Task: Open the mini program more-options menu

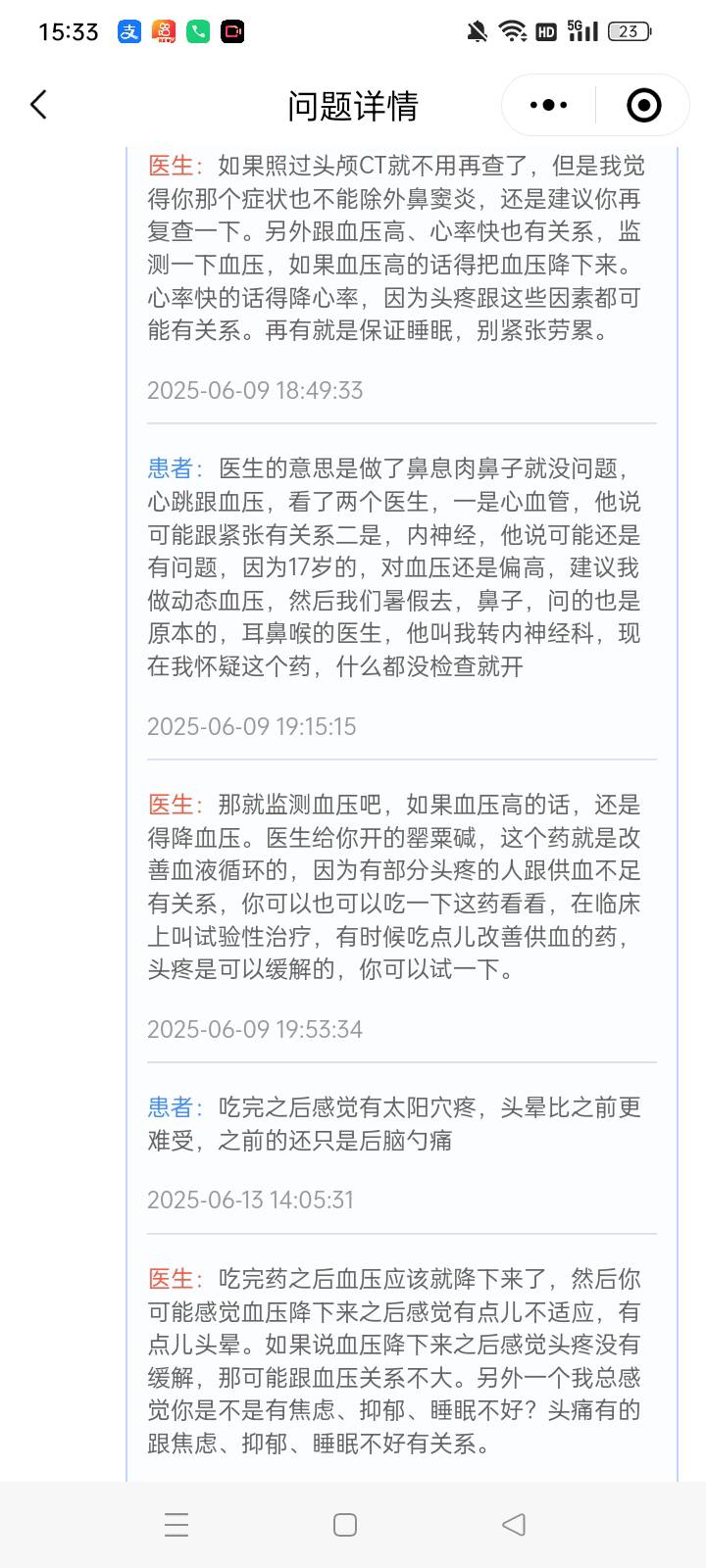Action: point(548,105)
